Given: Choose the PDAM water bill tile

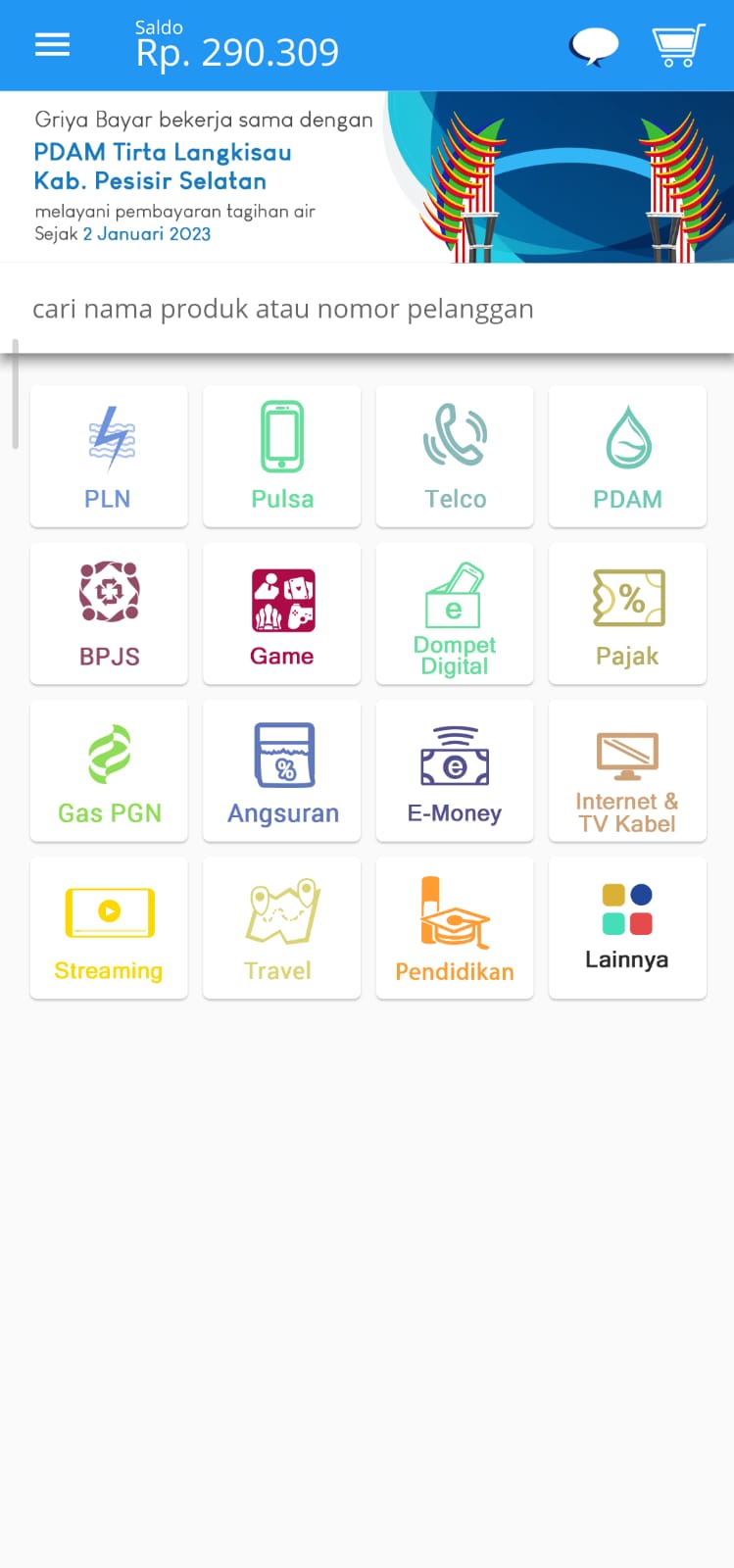Looking at the screenshot, I should point(627,457).
